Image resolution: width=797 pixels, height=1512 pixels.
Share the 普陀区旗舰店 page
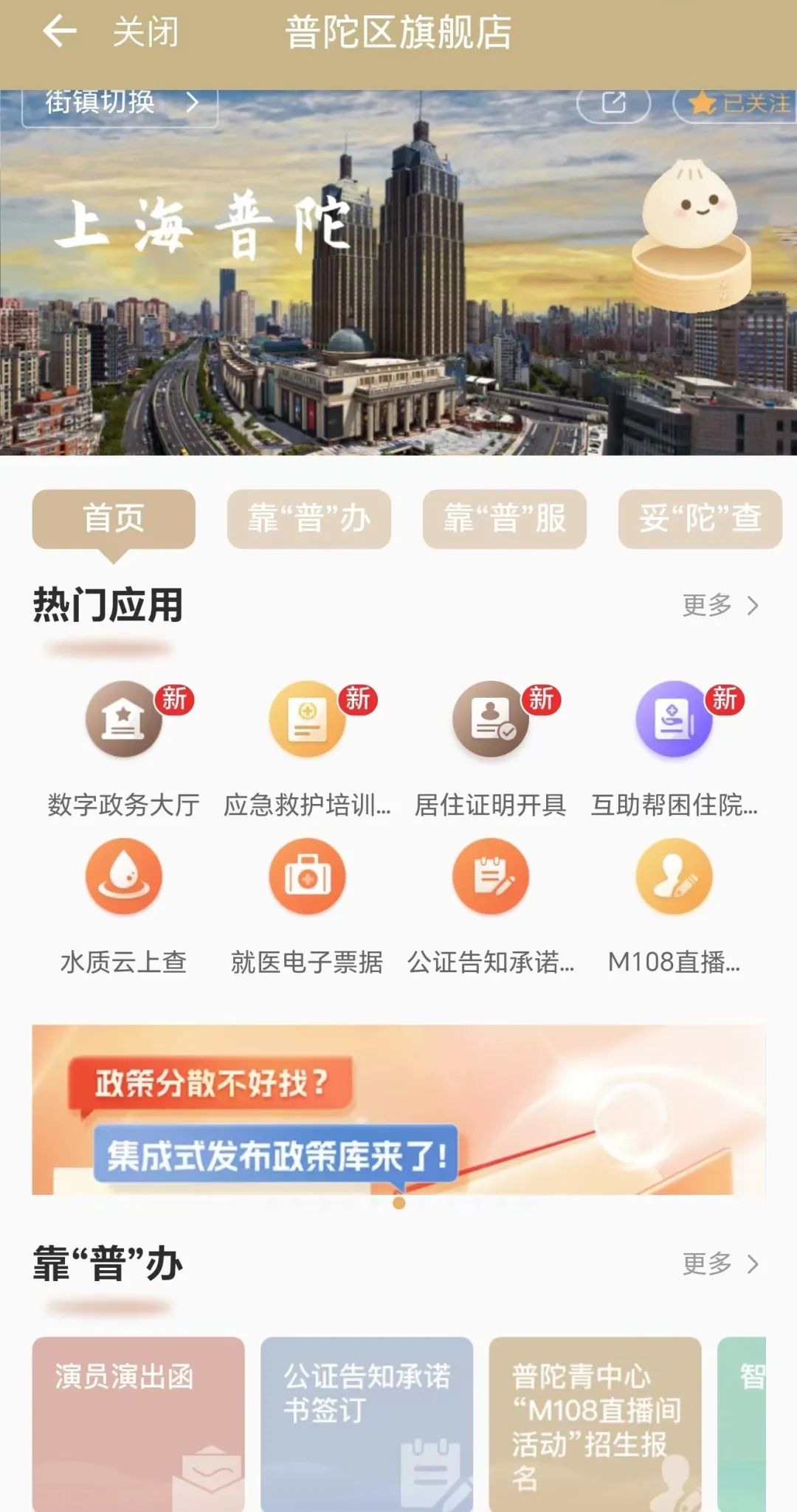[613, 103]
